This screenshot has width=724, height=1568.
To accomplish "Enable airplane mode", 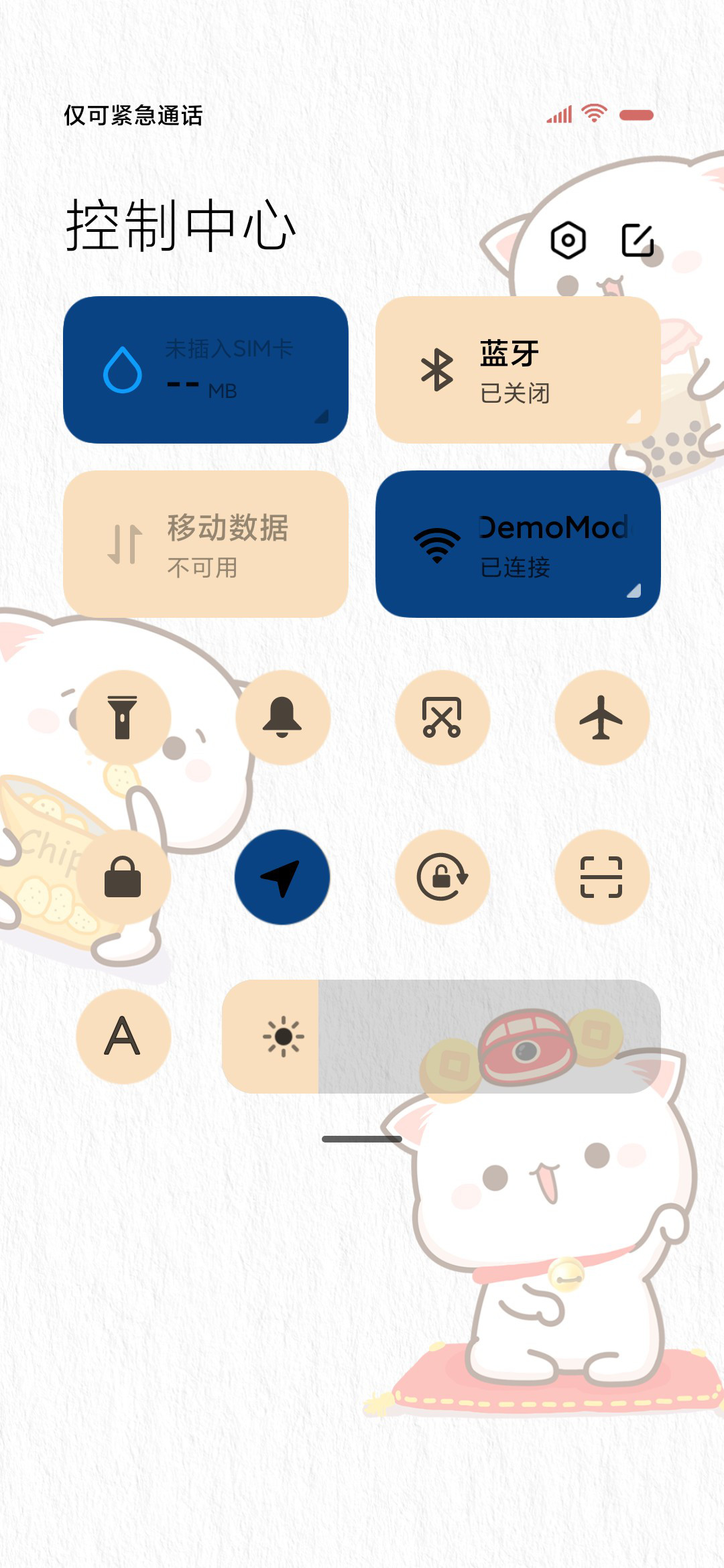I will [601, 718].
